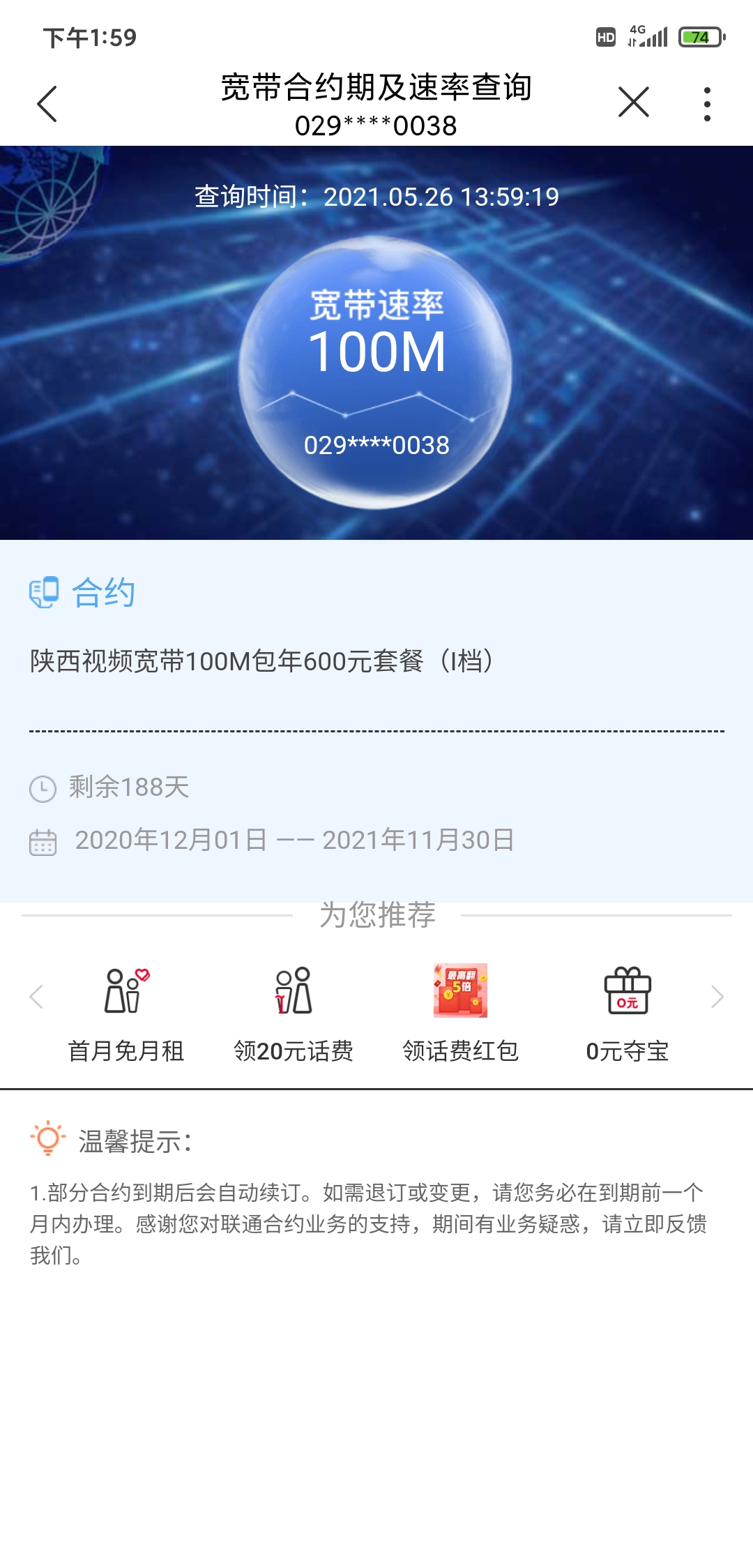753x1568 pixels.
Task: Close the broadband contract query page
Action: point(633,103)
